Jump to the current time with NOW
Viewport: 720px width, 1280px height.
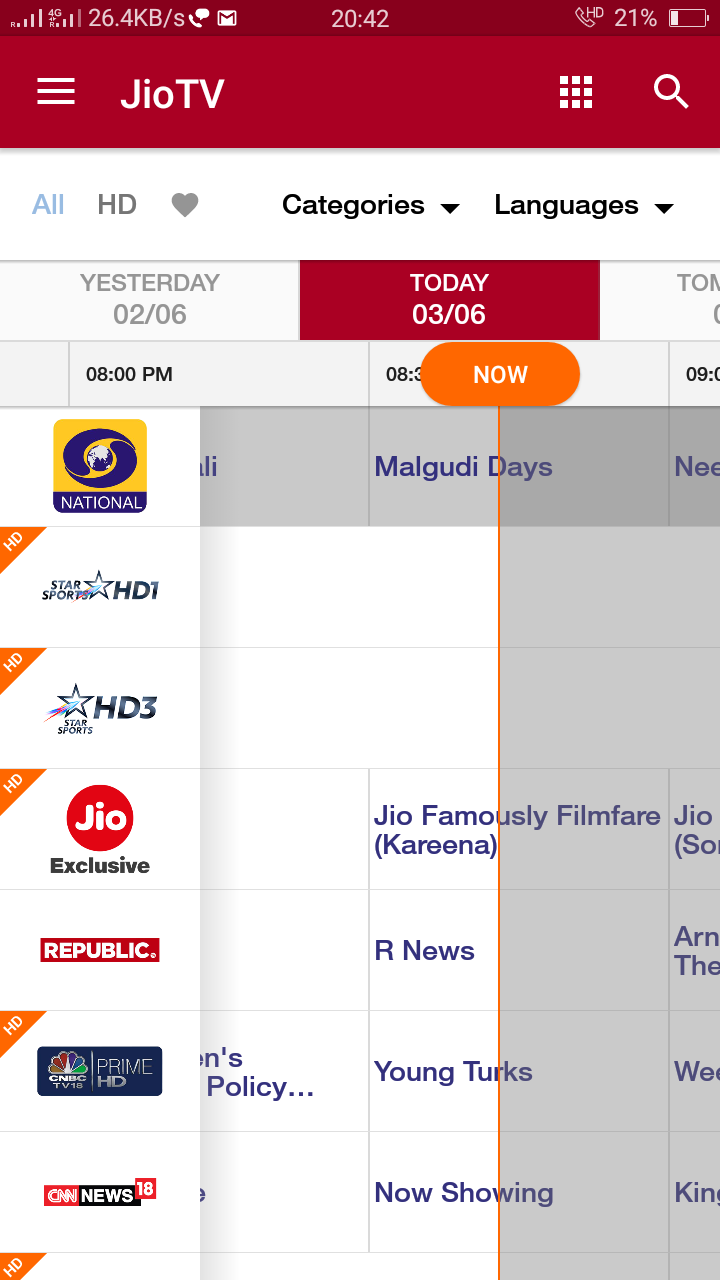click(x=500, y=374)
